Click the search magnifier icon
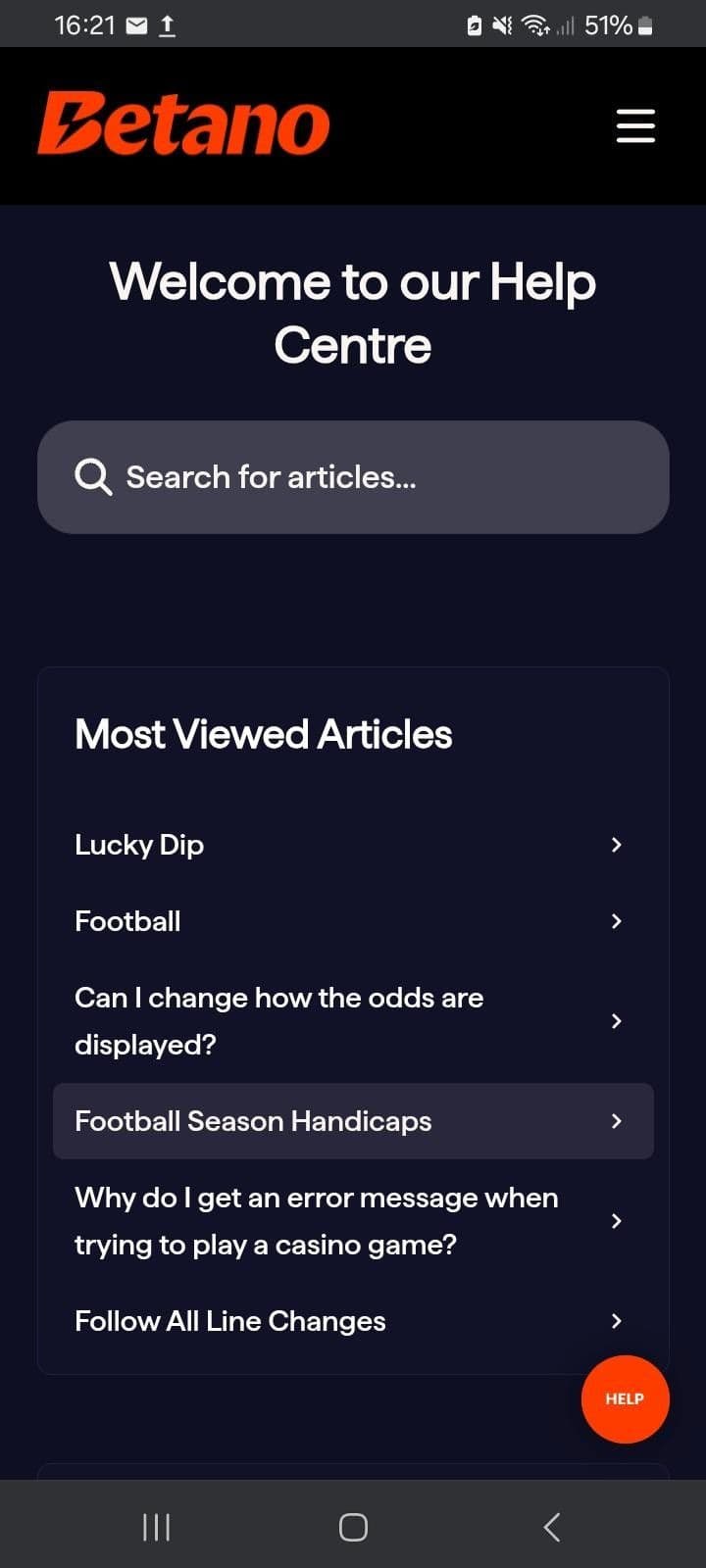Image resolution: width=706 pixels, height=1568 pixels. [92, 476]
